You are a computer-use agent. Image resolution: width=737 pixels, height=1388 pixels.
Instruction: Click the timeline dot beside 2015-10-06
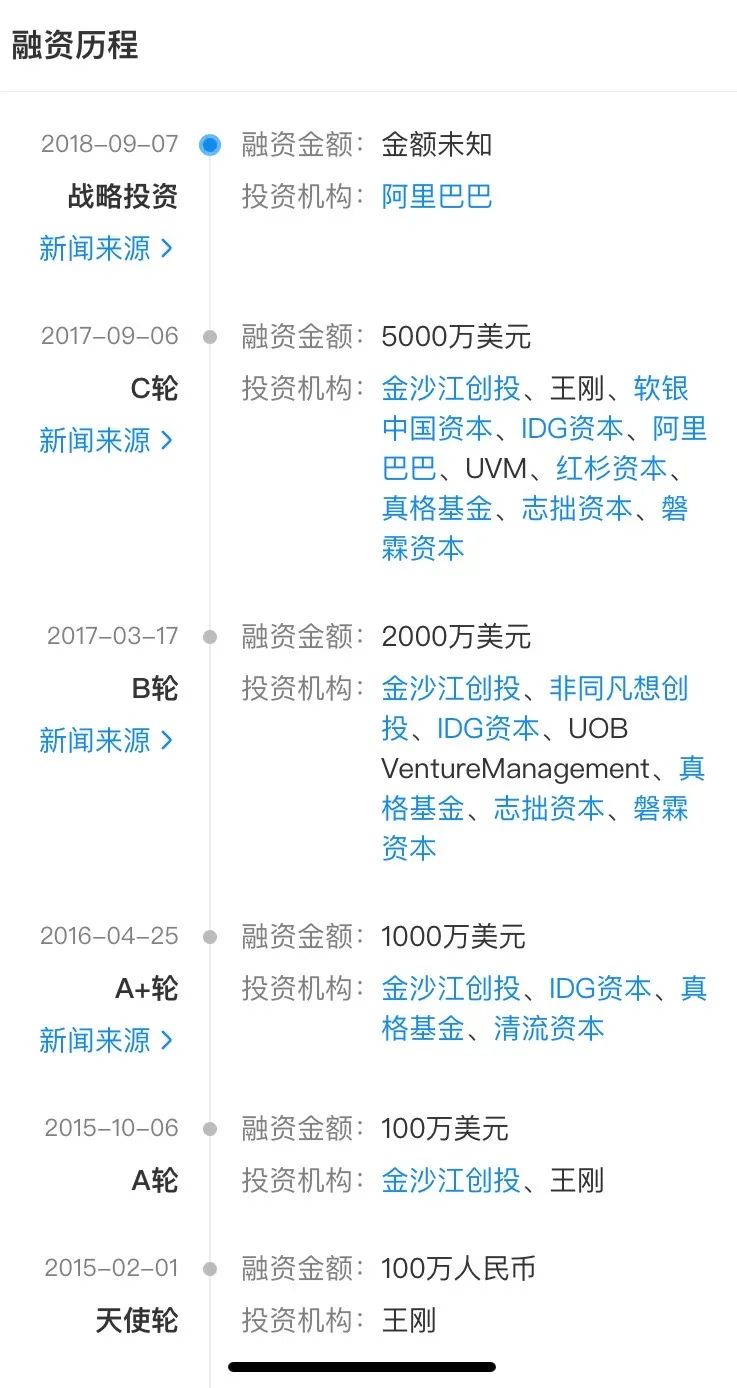point(210,1129)
